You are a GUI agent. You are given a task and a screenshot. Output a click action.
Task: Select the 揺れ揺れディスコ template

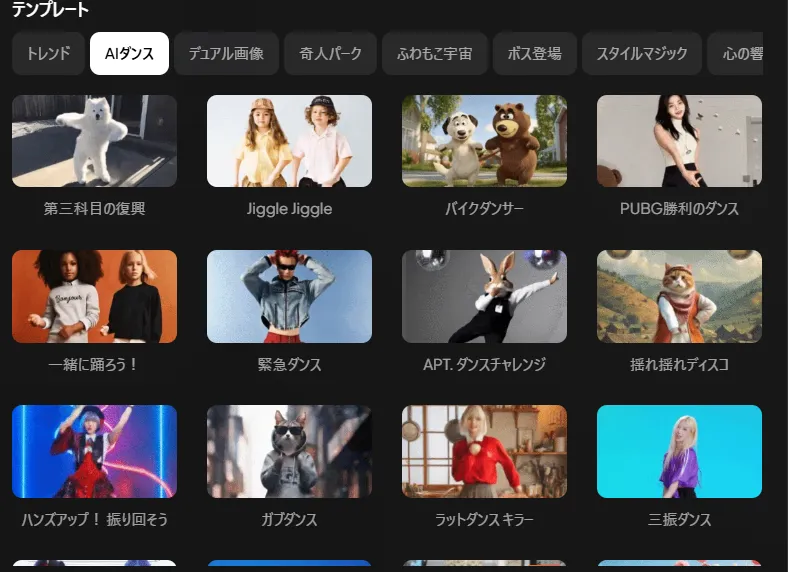679,297
